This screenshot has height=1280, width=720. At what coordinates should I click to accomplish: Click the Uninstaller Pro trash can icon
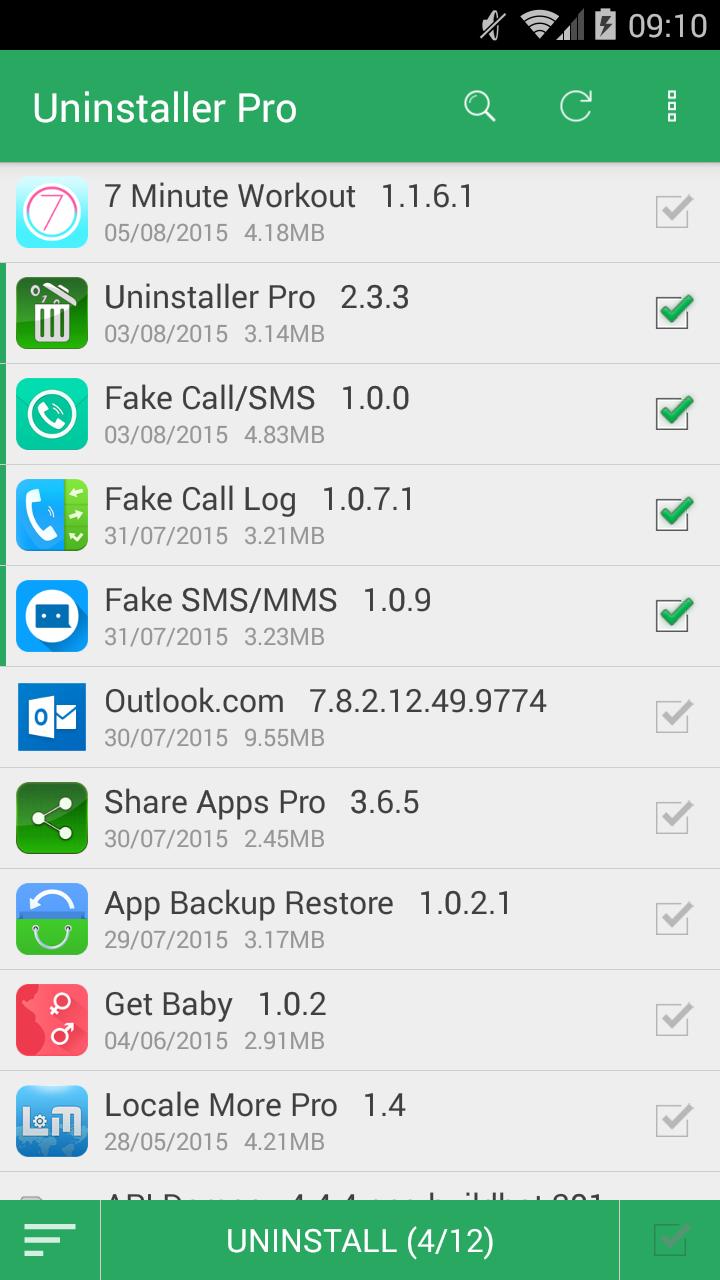[x=51, y=313]
